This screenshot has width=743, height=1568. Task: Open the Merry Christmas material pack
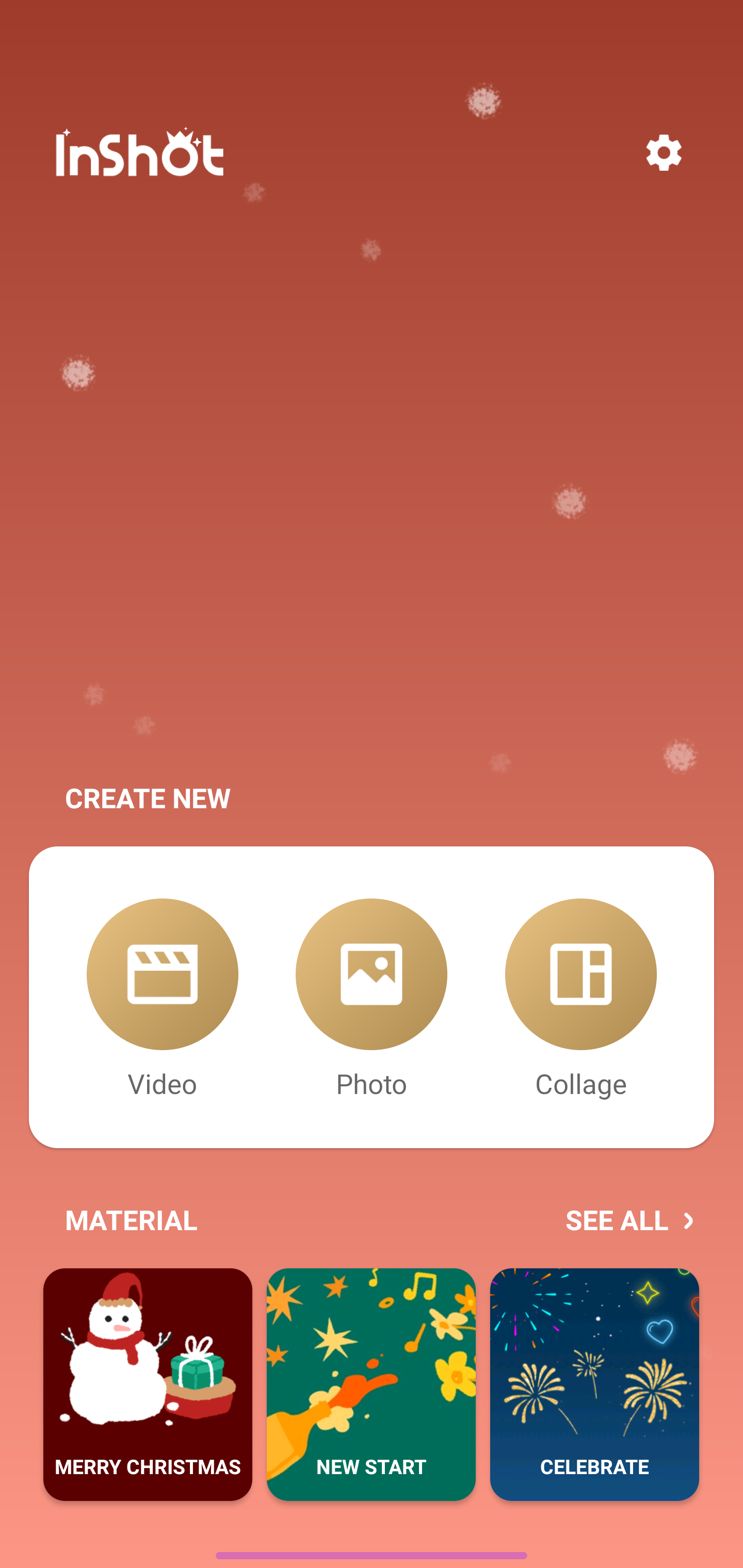point(148,1383)
